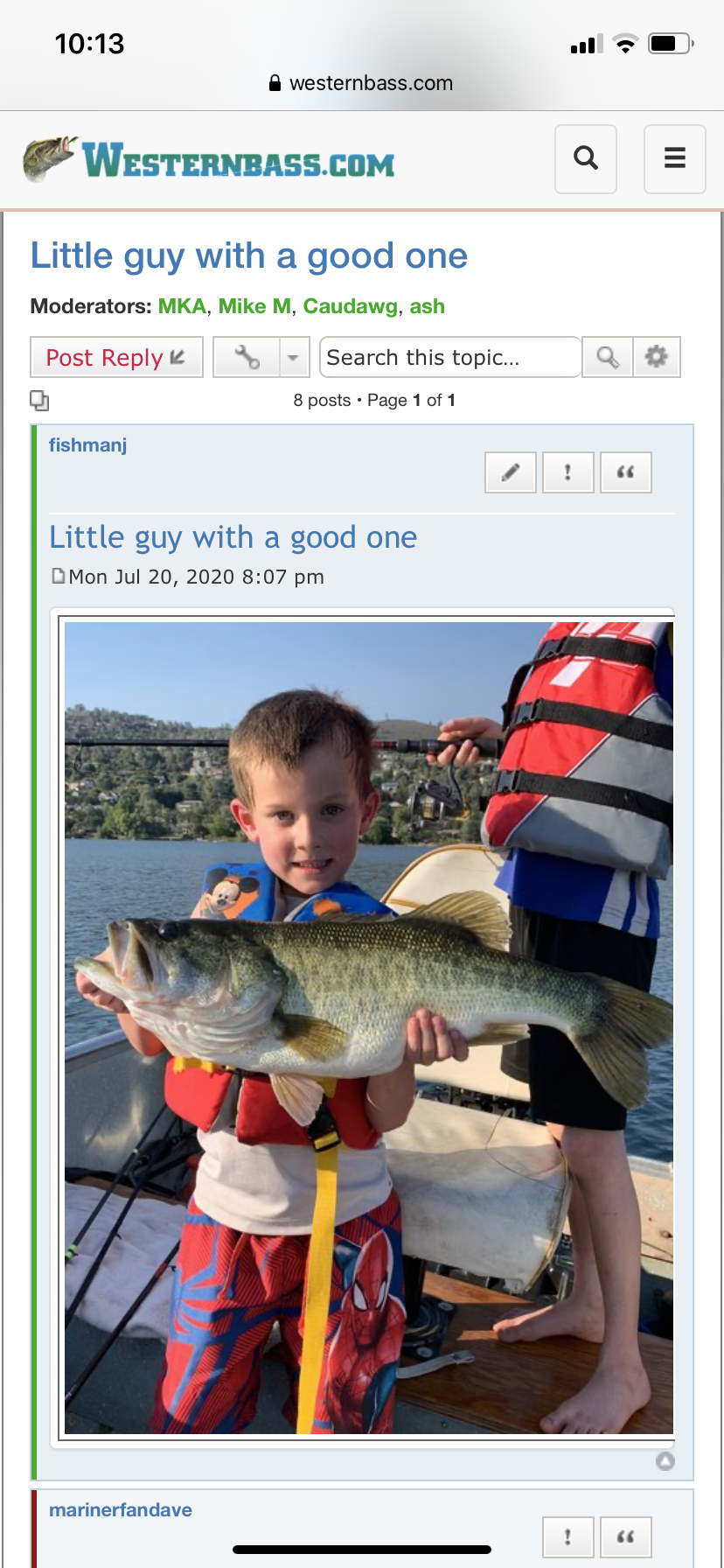Jump to top via arrow icon
This screenshot has width=724, height=1568.
click(665, 1461)
